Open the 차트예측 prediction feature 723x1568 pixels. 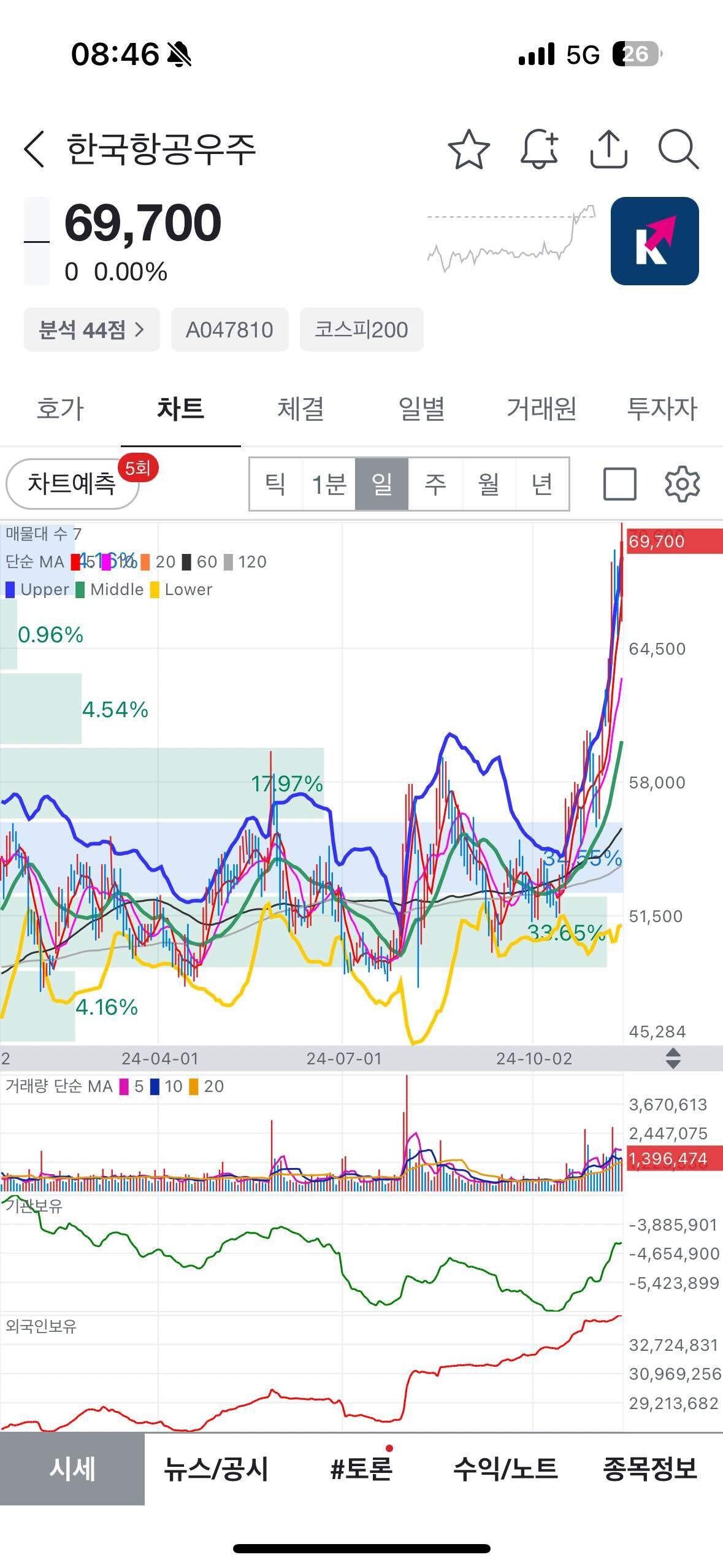pyautogui.click(x=72, y=484)
